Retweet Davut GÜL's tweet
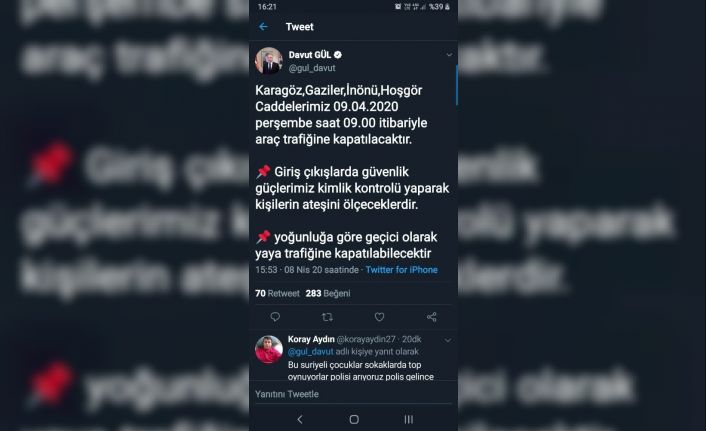The height and width of the screenshot is (431, 706). tap(327, 317)
